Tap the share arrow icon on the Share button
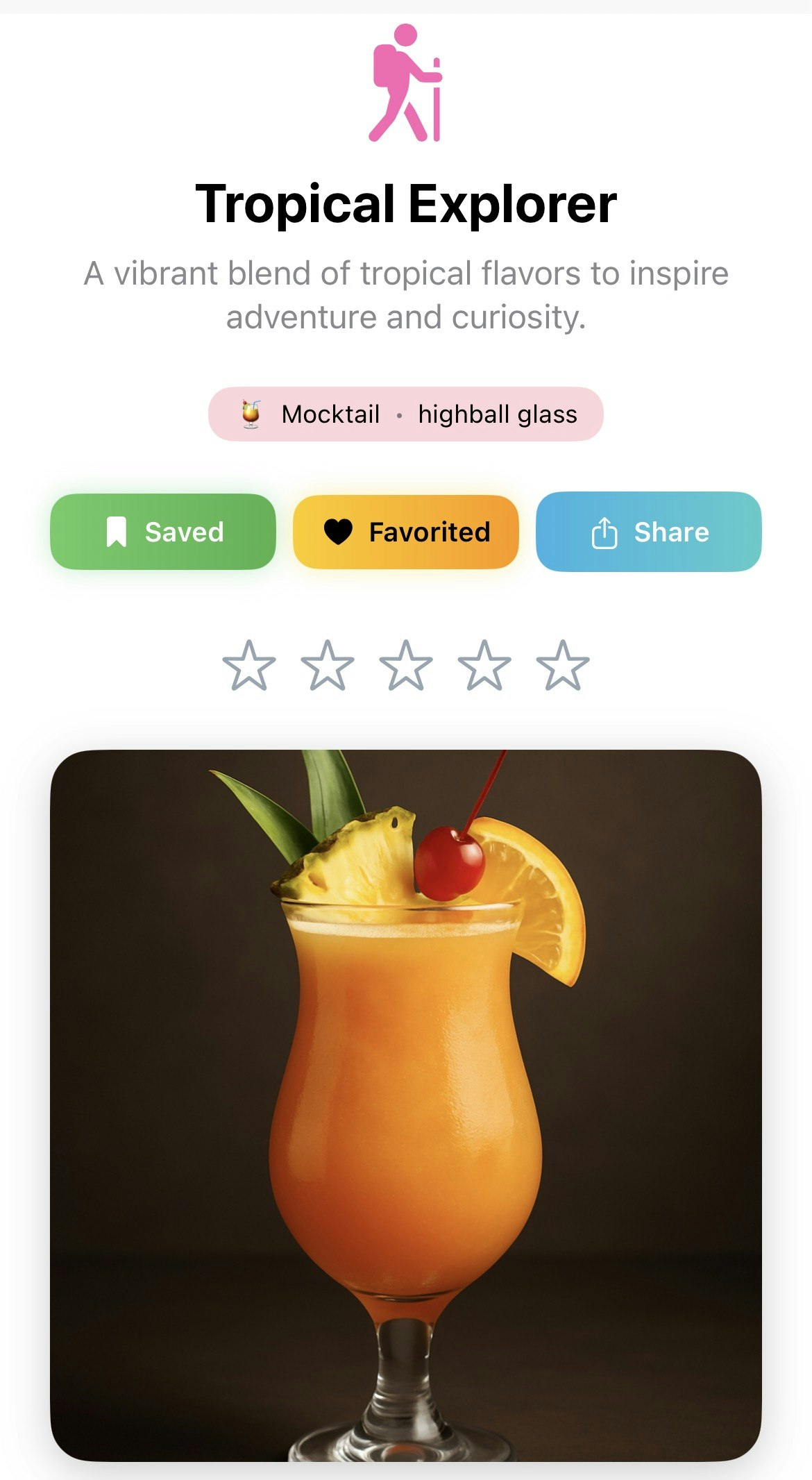Viewport: 812px width, 1480px height. [604, 532]
